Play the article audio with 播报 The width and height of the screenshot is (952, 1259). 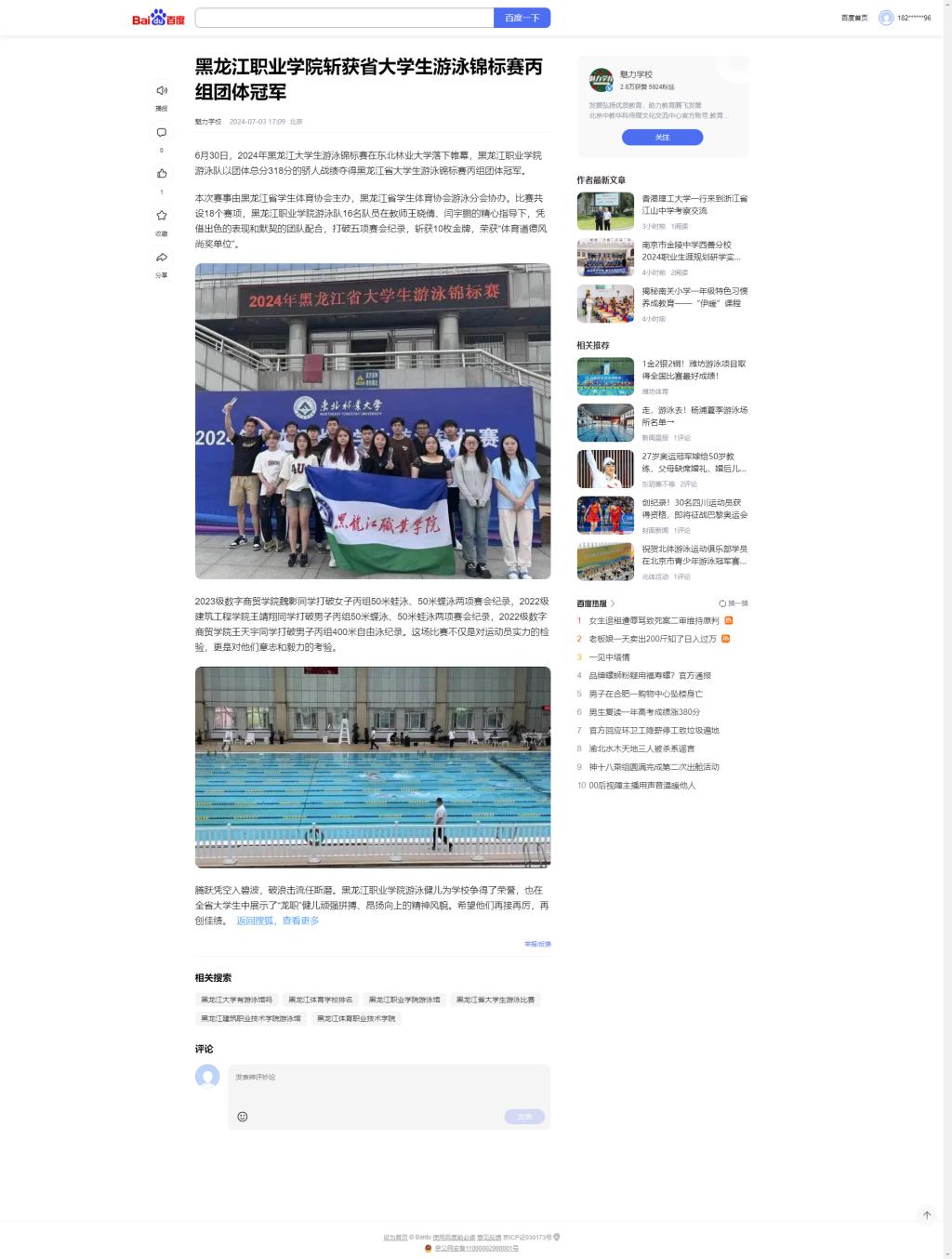[161, 91]
